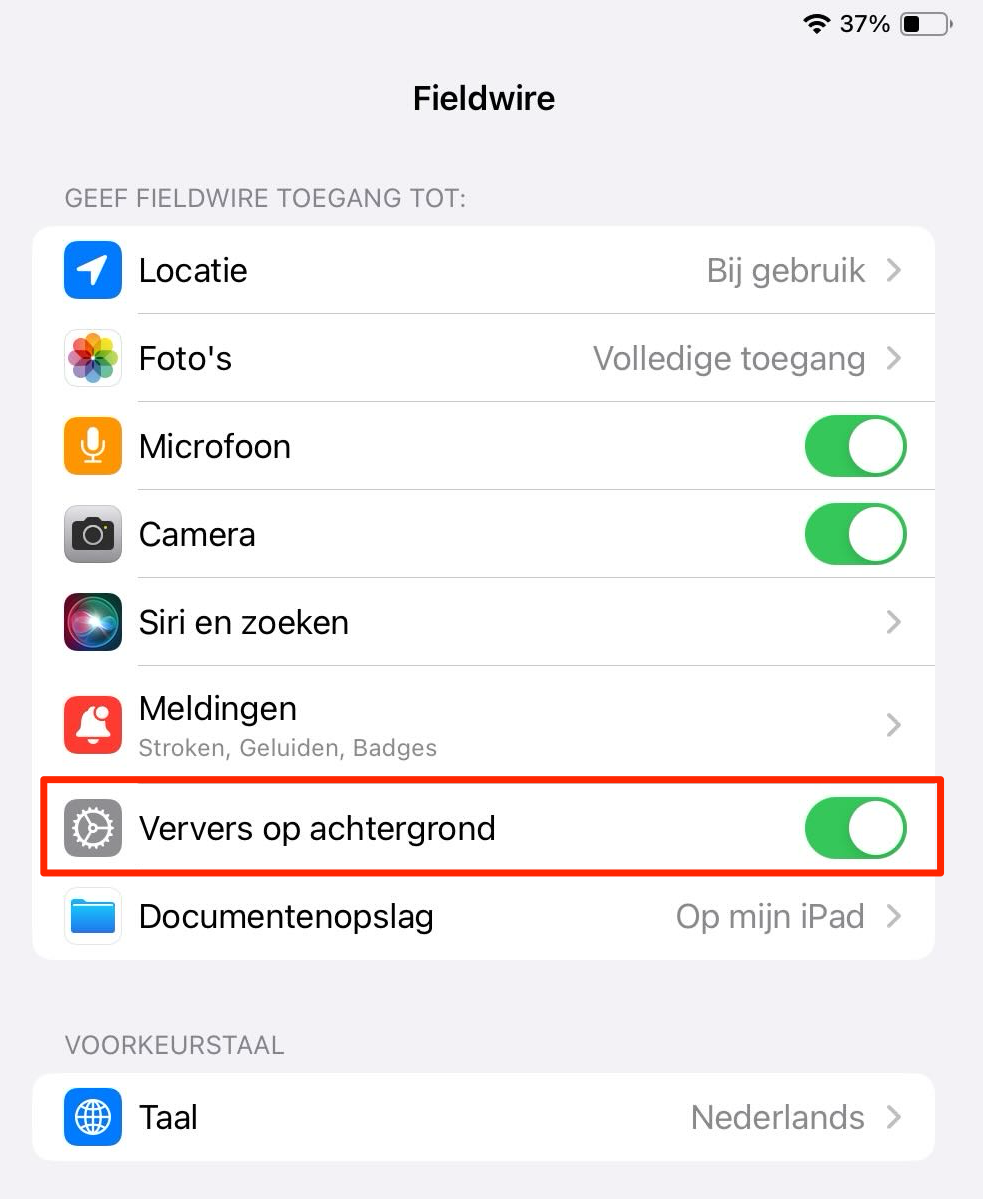The width and height of the screenshot is (983, 1199).
Task: Turn off the Camera toggle
Action: coord(855,534)
